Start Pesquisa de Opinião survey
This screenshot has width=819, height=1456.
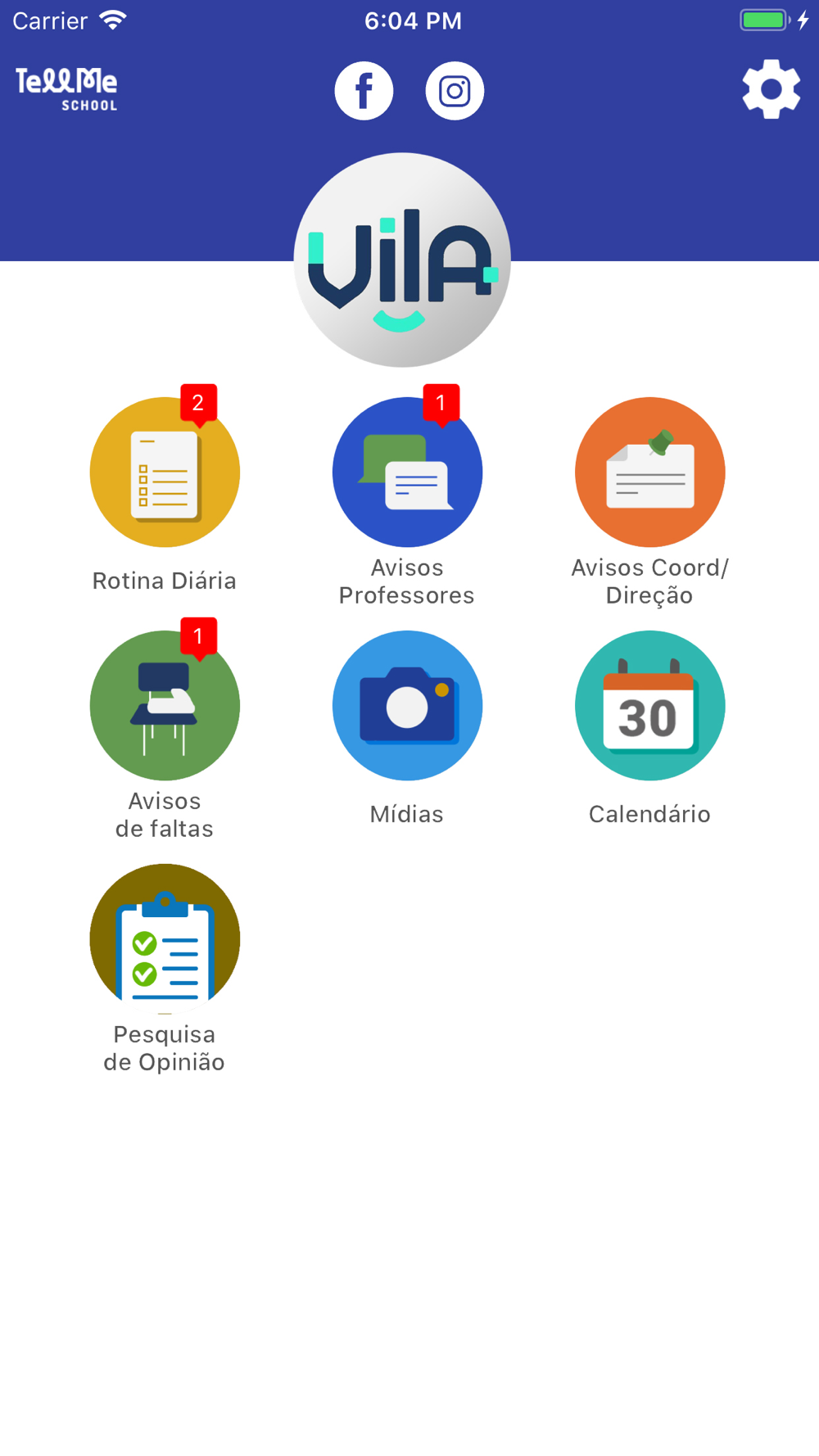click(165, 938)
